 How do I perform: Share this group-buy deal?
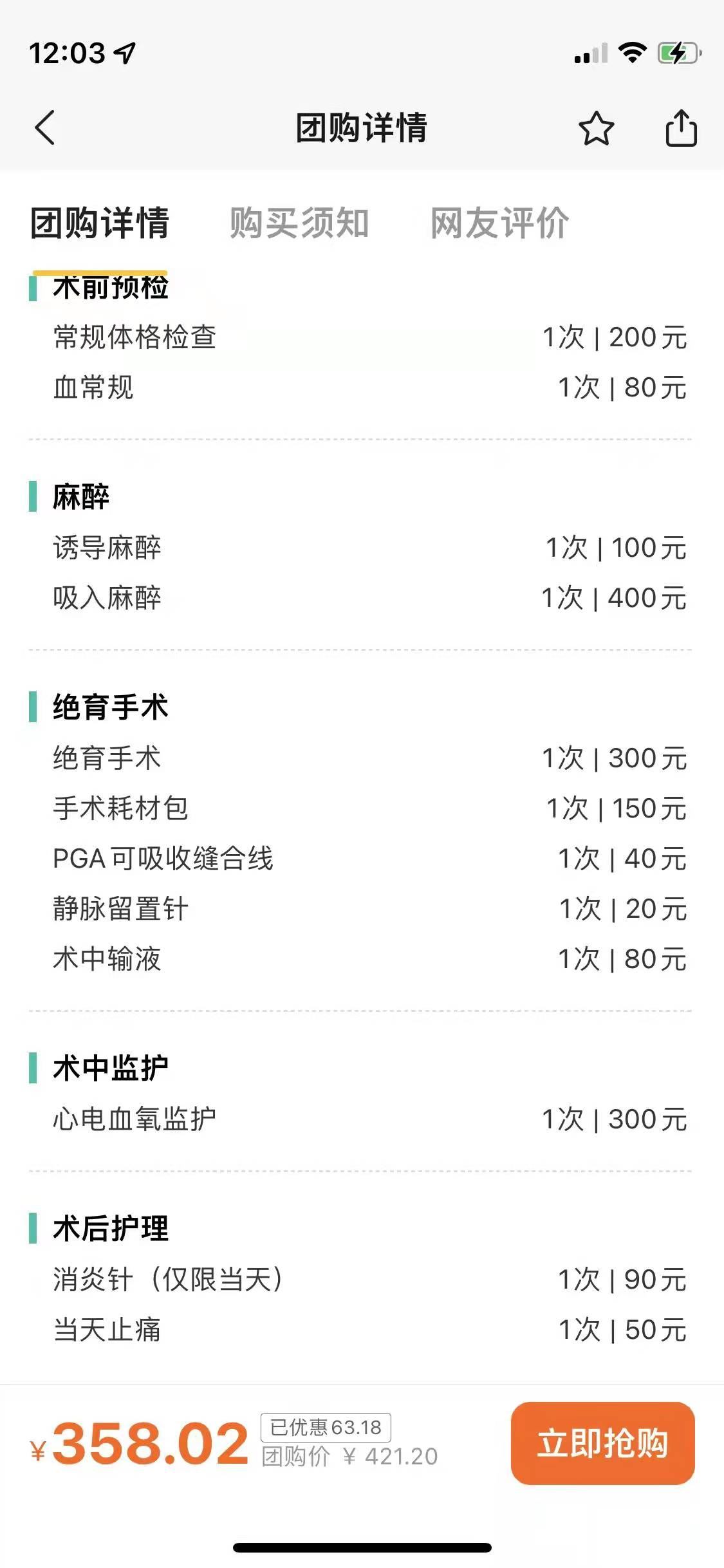coord(681,127)
